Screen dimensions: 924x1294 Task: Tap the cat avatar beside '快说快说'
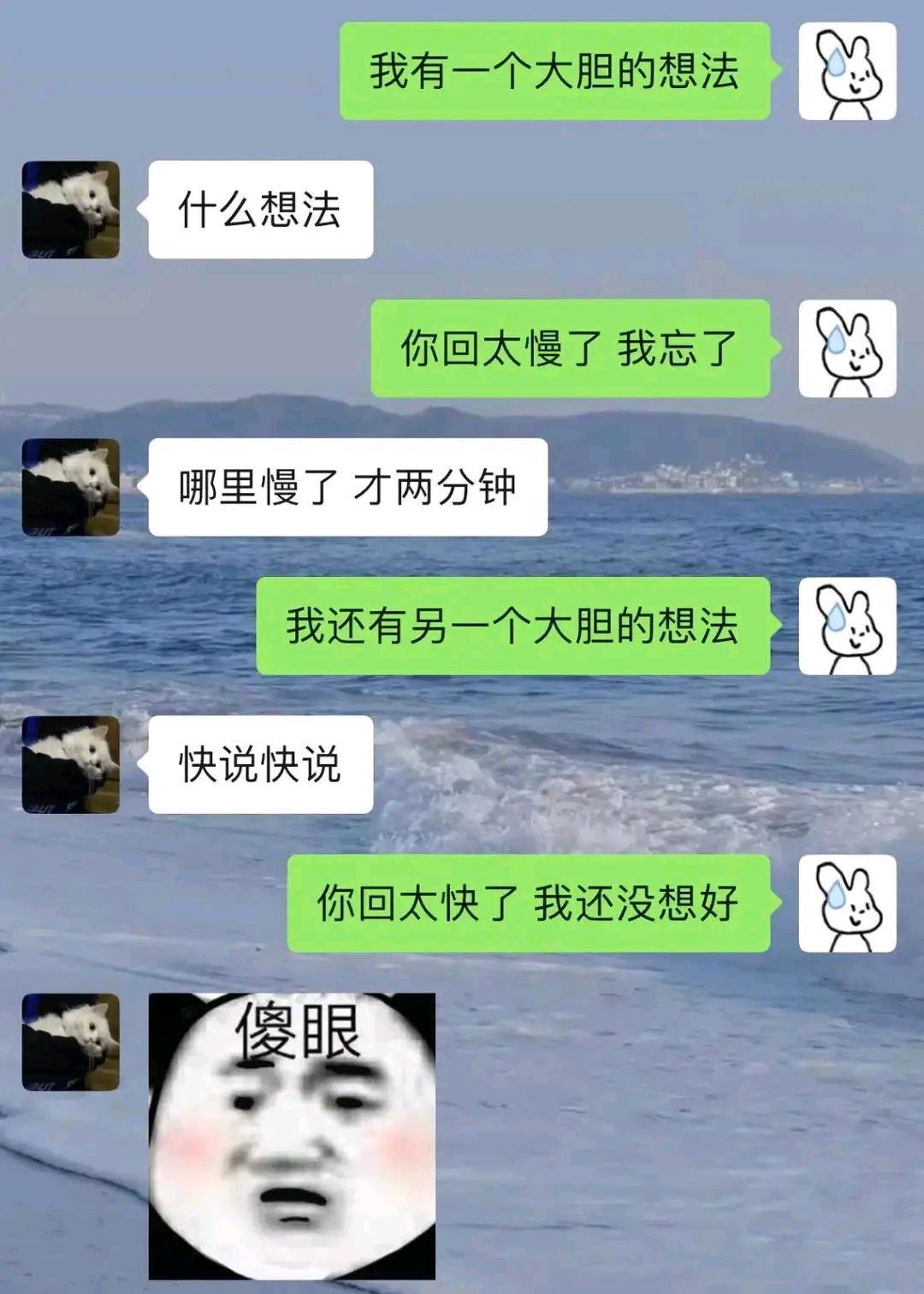(70, 764)
